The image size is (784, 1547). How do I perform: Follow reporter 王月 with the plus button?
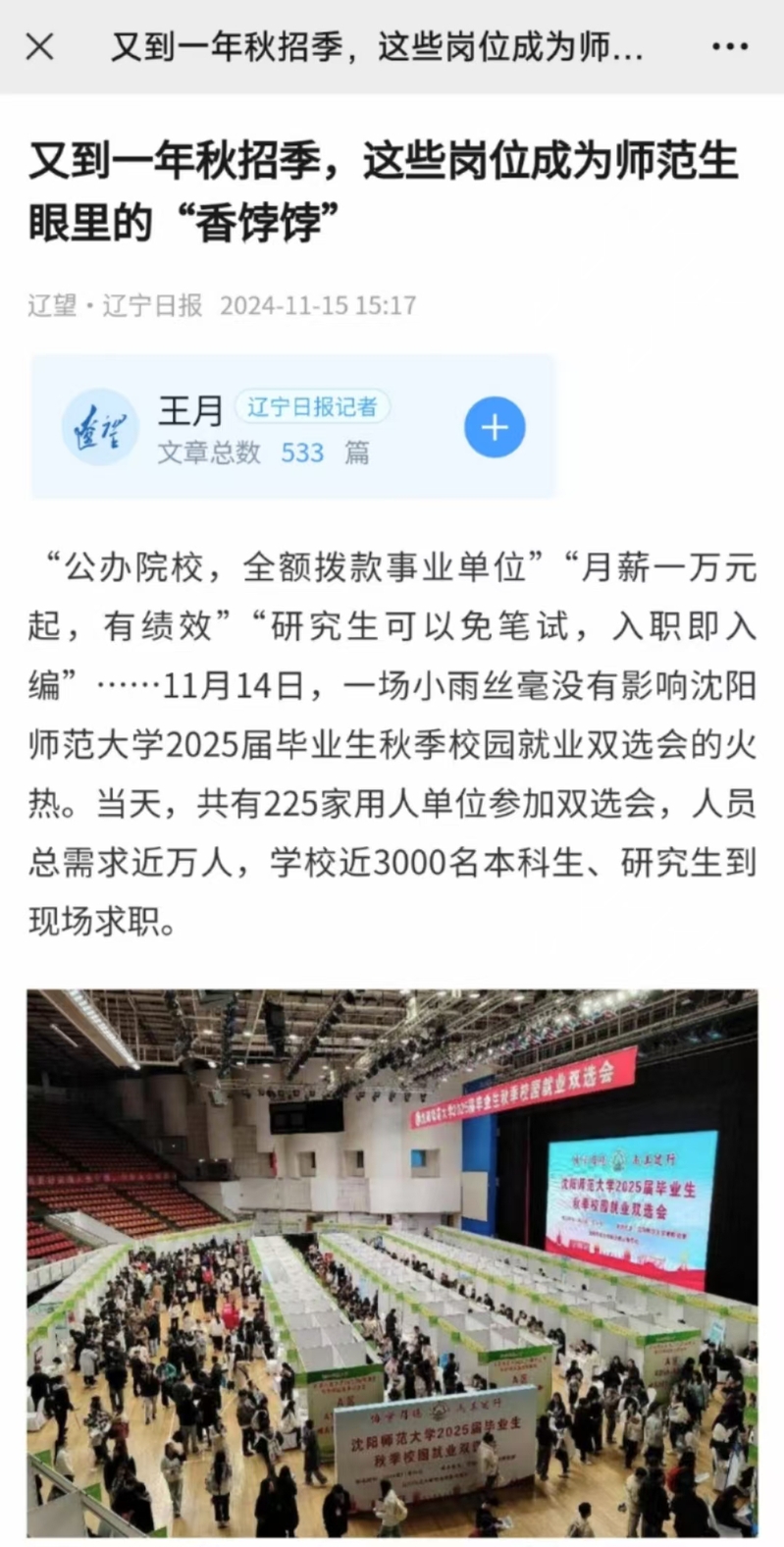495,427
